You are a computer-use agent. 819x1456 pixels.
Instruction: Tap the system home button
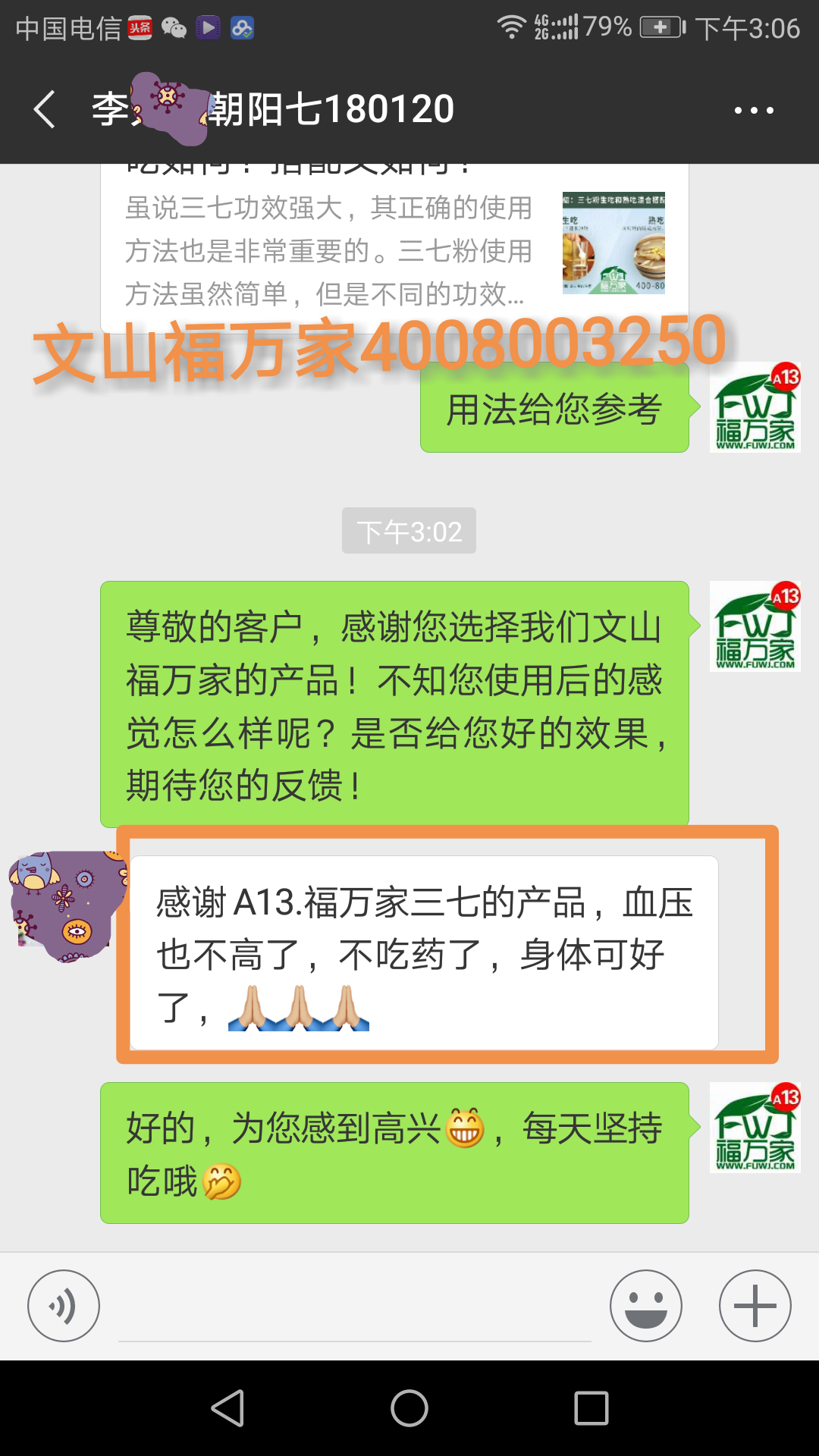409,1409
